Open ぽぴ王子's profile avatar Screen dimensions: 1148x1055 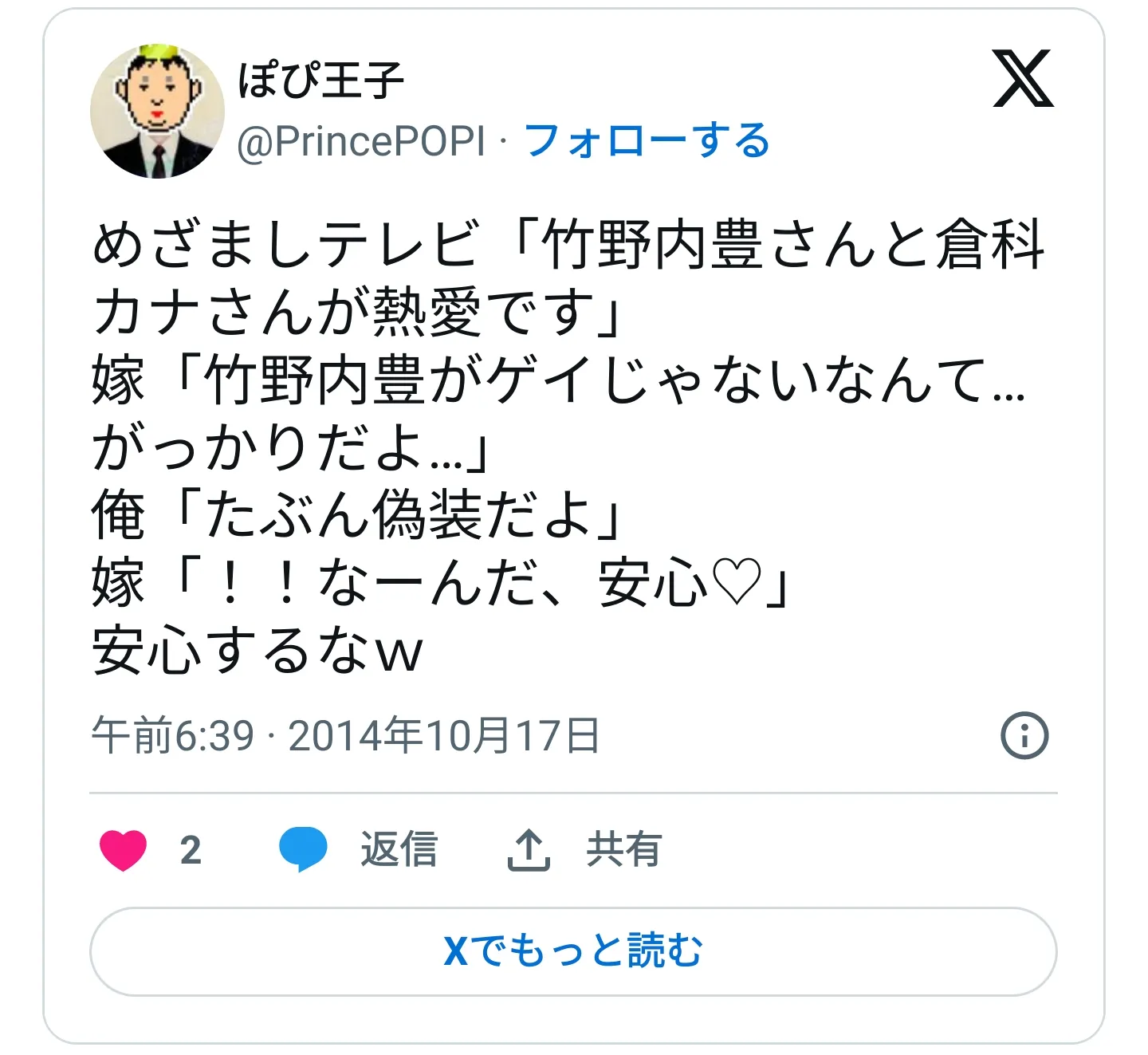[158, 112]
